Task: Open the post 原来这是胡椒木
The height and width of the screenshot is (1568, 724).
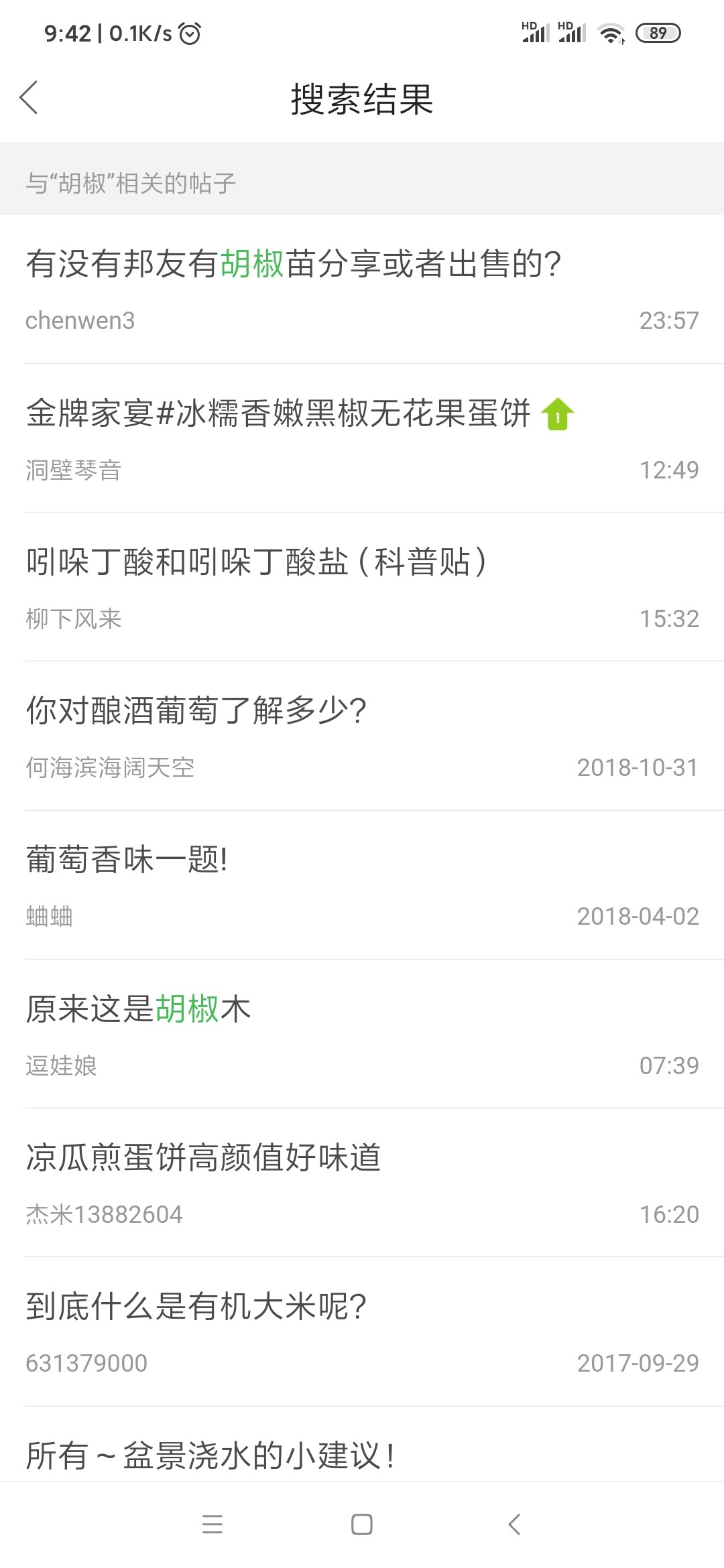Action: coord(362,1034)
